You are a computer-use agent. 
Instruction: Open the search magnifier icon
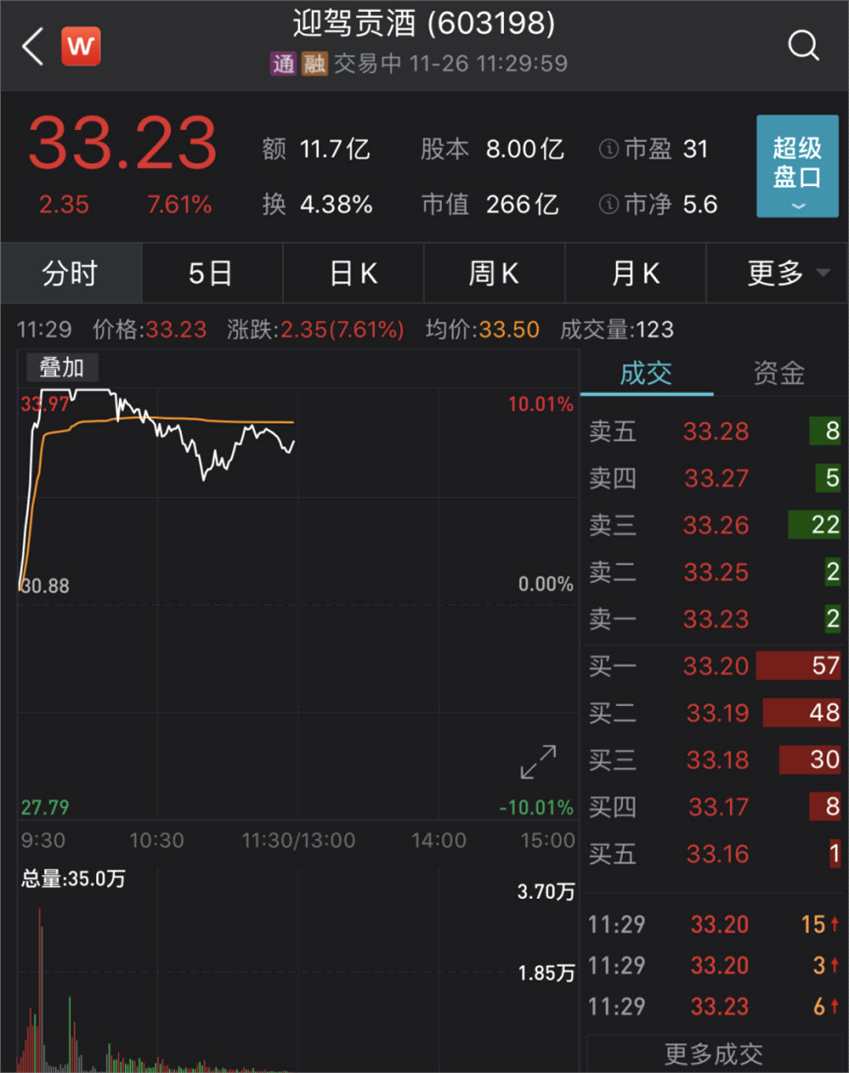point(804,46)
